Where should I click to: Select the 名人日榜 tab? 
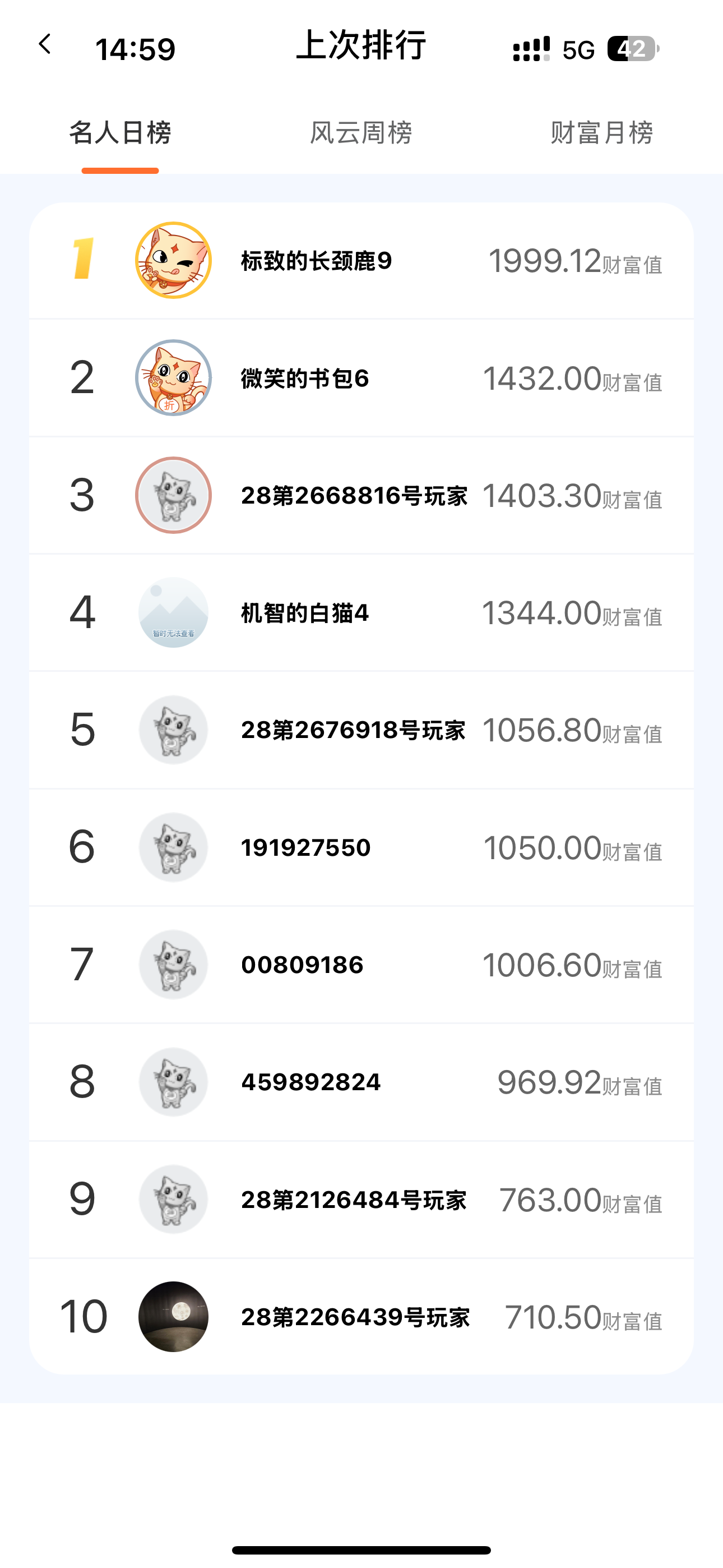click(x=120, y=133)
